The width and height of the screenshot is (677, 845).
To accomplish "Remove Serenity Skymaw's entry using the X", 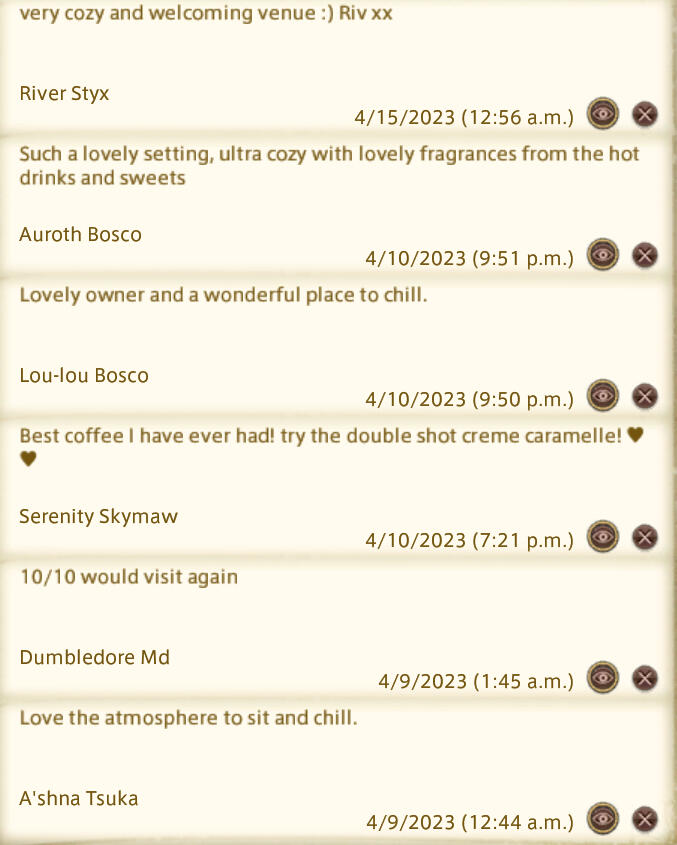I will coord(646,537).
